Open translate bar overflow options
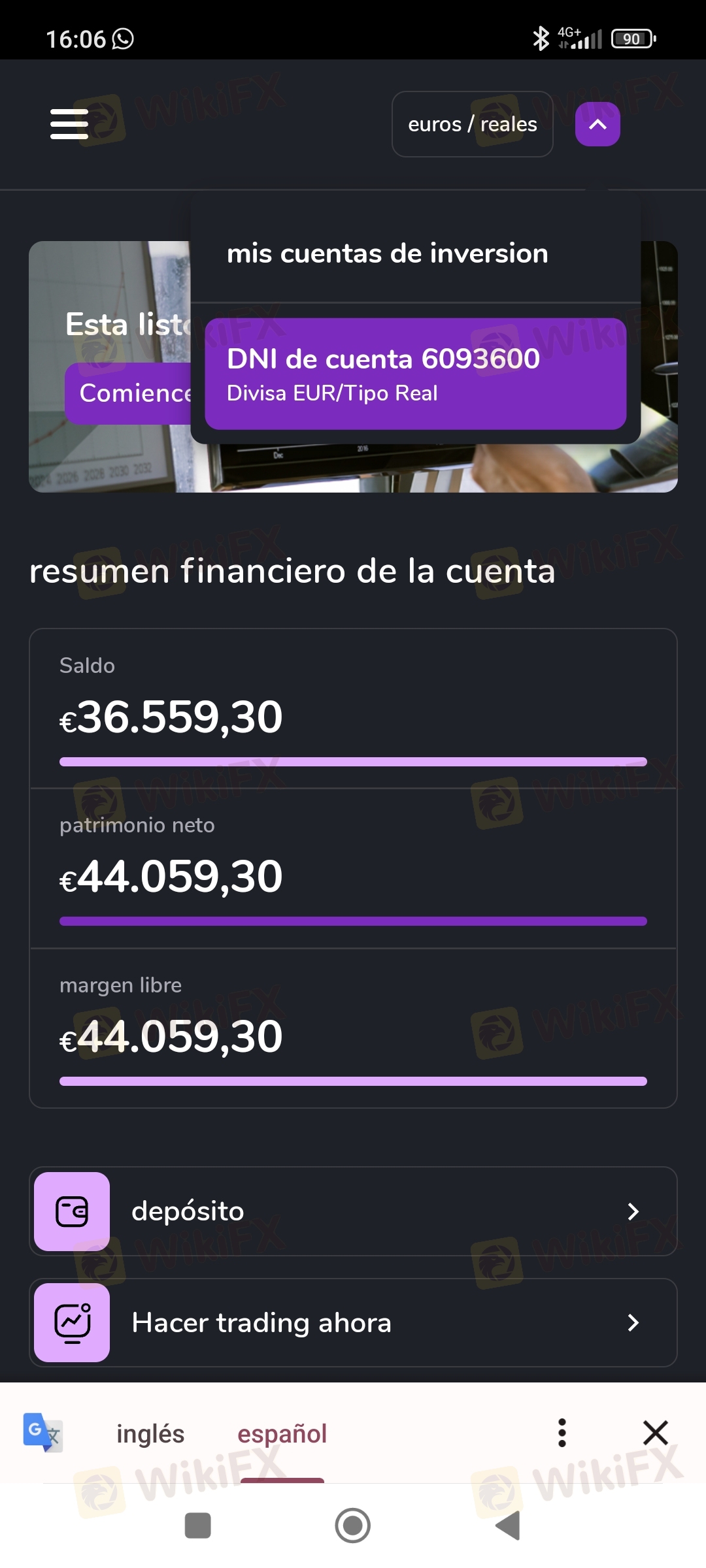 (x=562, y=1433)
